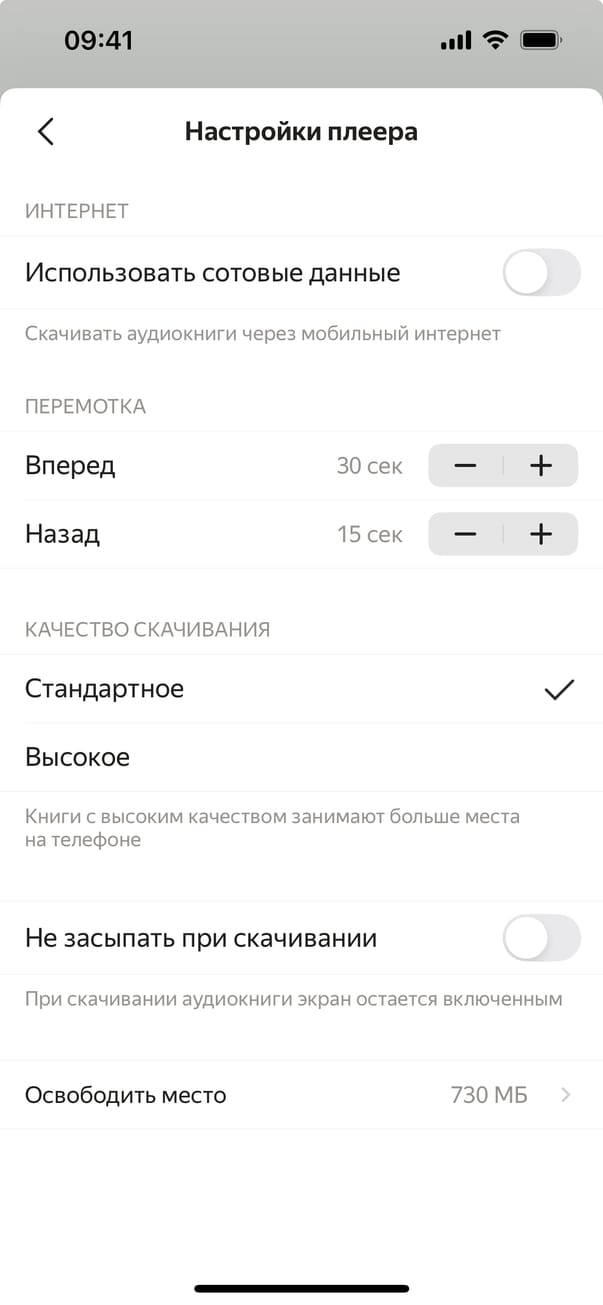Go back from player settings
The image size is (603, 1305).
45,132
